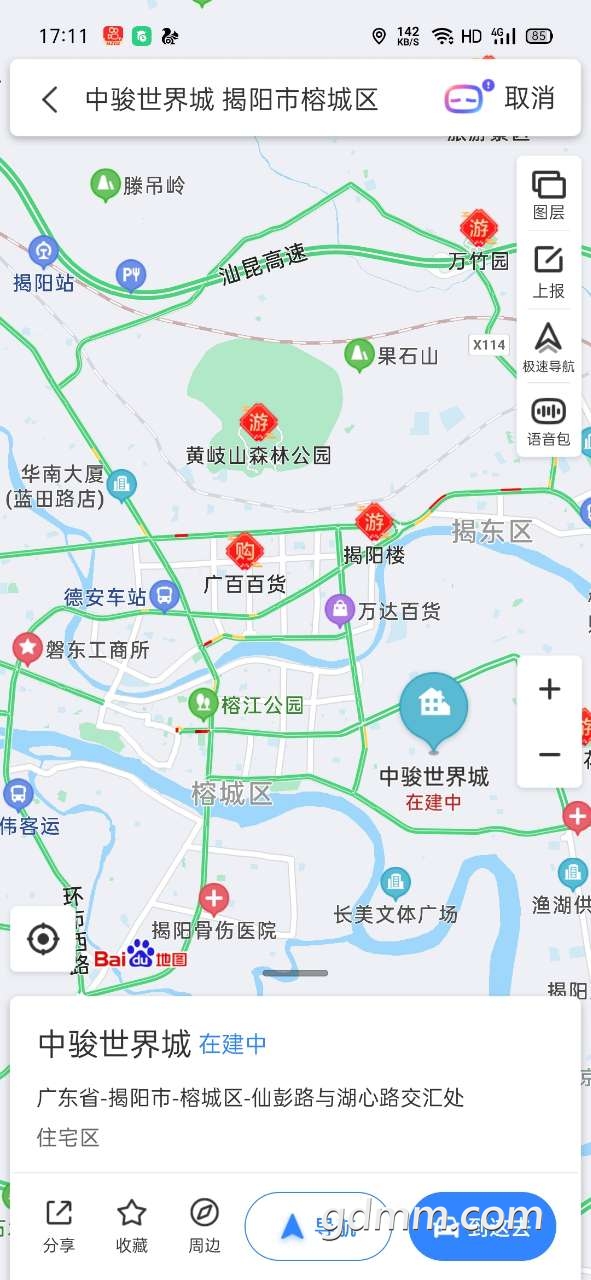Select the 万达百货 shopping marker on map
This screenshot has width=591, height=1280.
pos(340,609)
